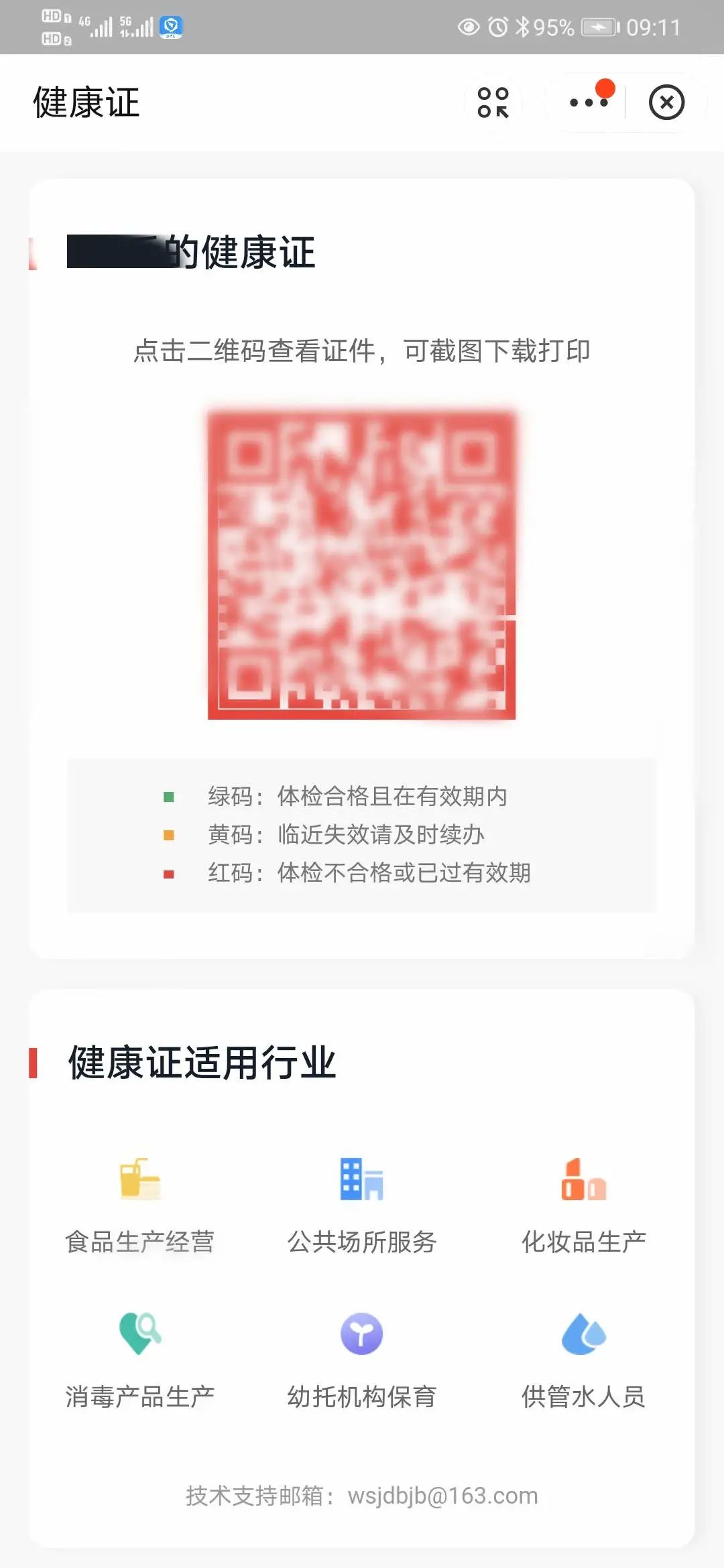The image size is (724, 1568).
Task: Tap the red QR code to view certificate
Action: [x=361, y=565]
